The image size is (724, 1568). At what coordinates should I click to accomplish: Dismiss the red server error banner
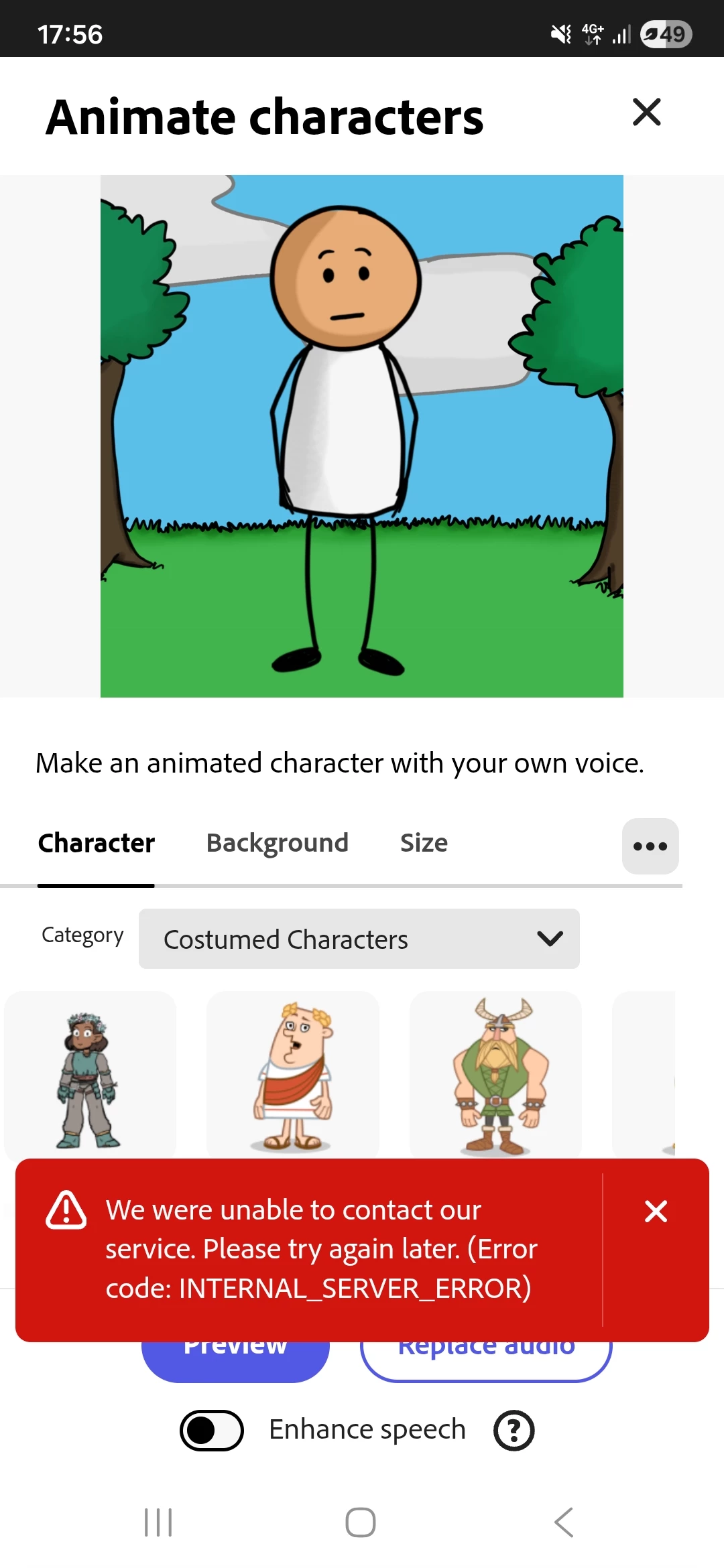tap(655, 1212)
